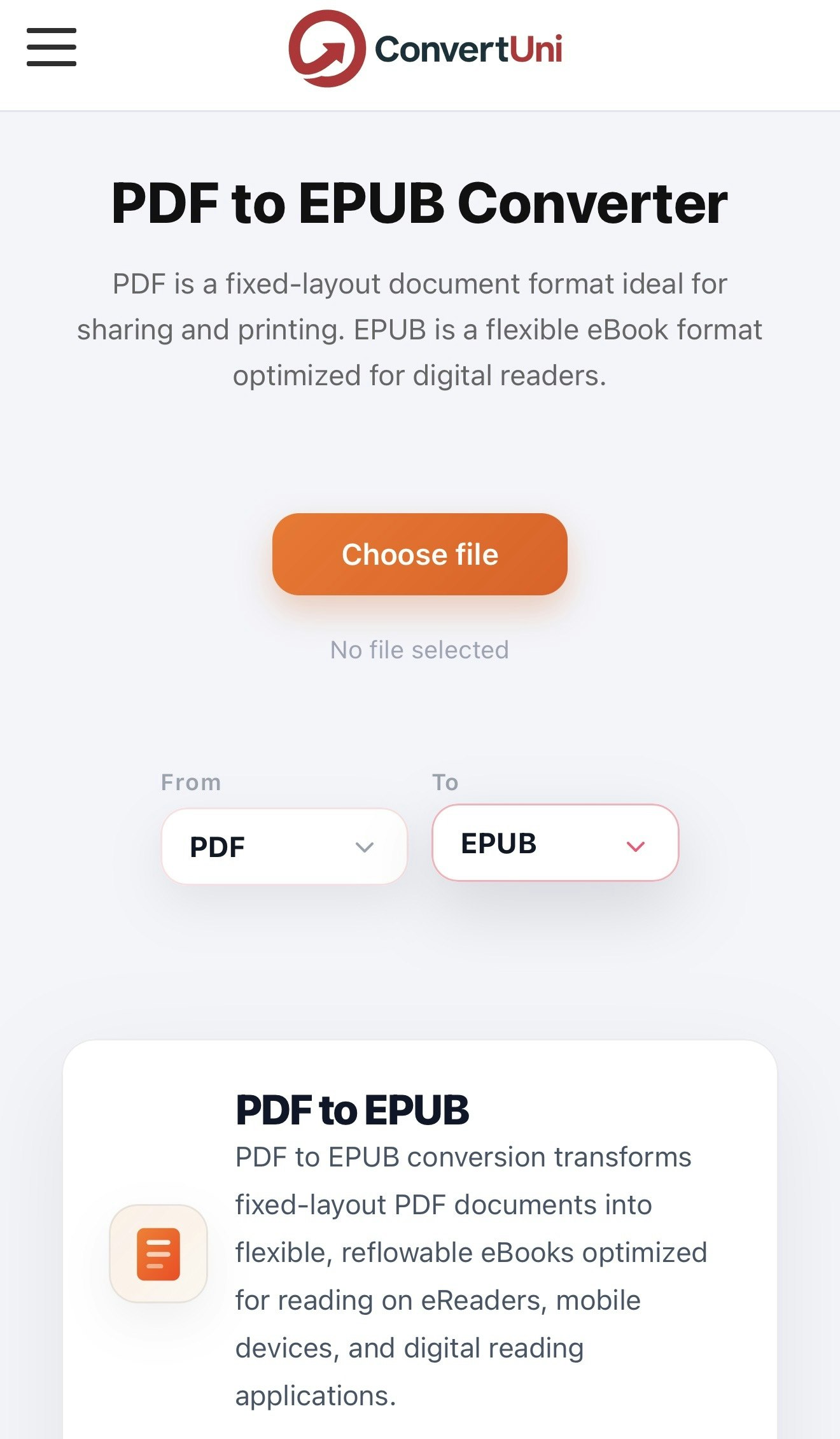Tap the Choose file button

pyautogui.click(x=419, y=554)
